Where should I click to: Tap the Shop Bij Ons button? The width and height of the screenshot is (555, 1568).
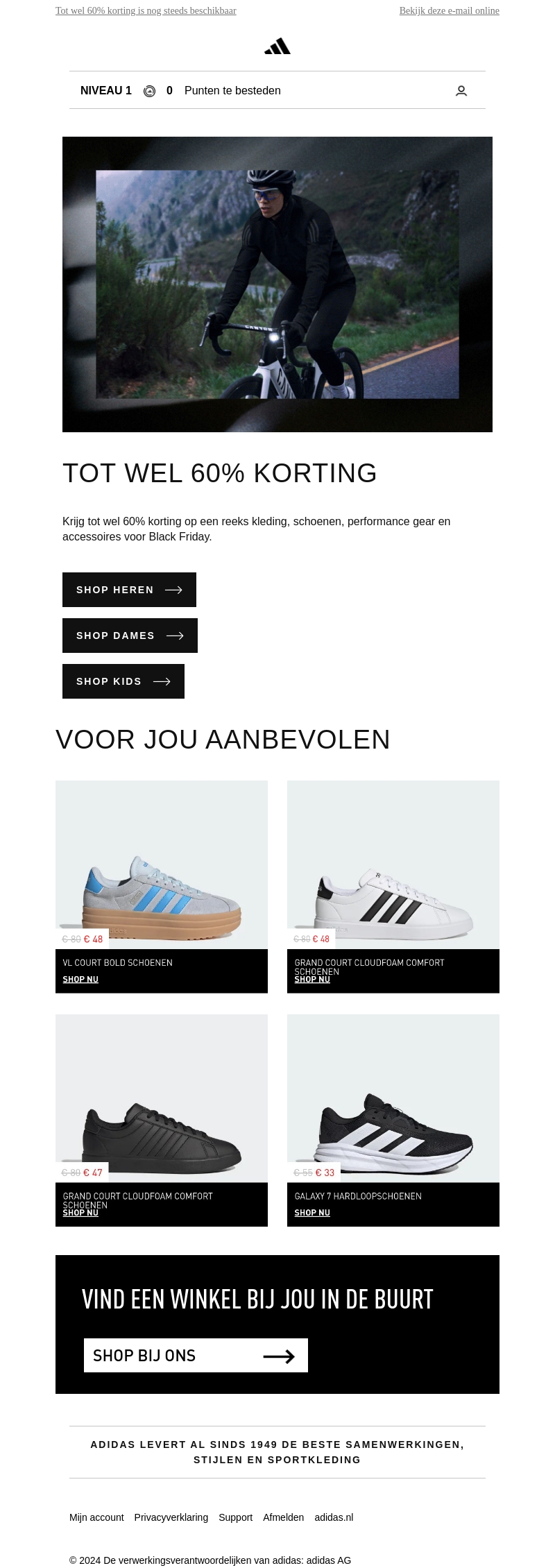point(196,1355)
